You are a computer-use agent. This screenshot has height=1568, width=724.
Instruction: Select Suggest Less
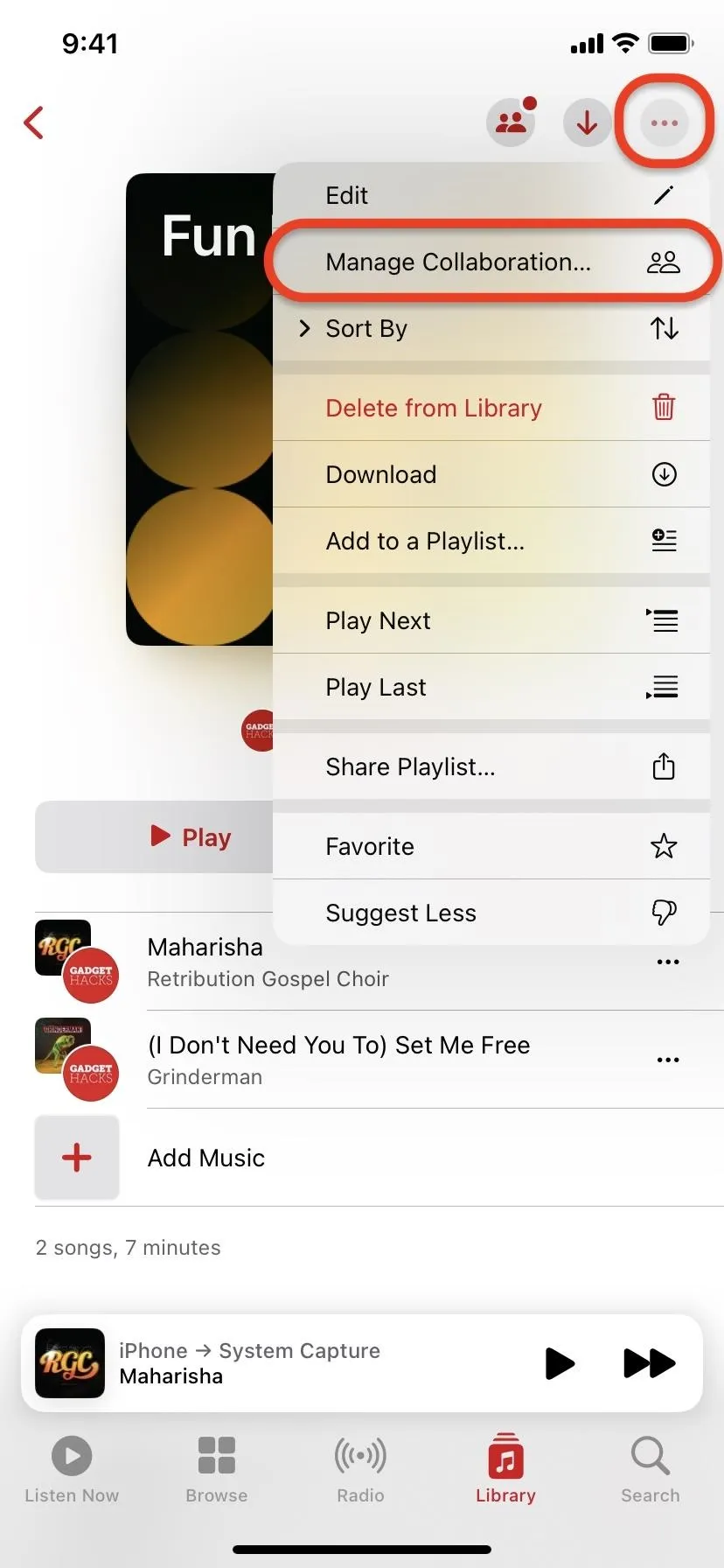[491, 913]
